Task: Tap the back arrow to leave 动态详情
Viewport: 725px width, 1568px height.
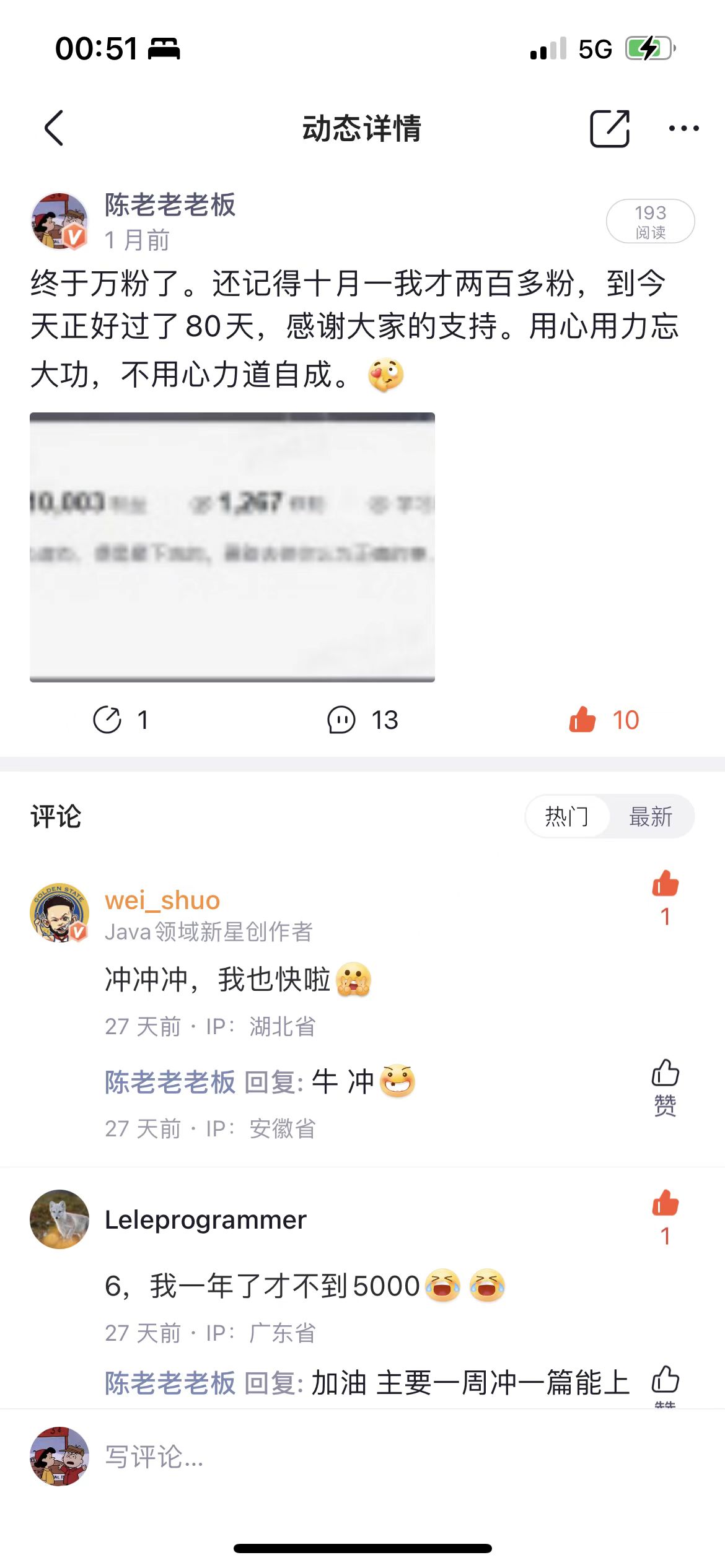Action: point(55,129)
